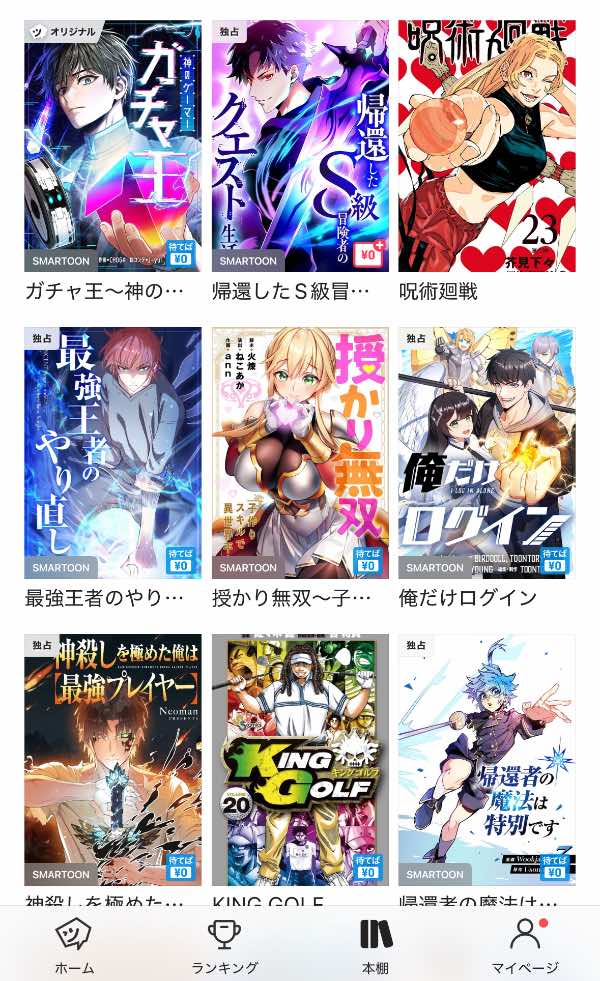View the 呪術廻戦 volume 23 cover
This screenshot has width=600, height=981.
(486, 146)
